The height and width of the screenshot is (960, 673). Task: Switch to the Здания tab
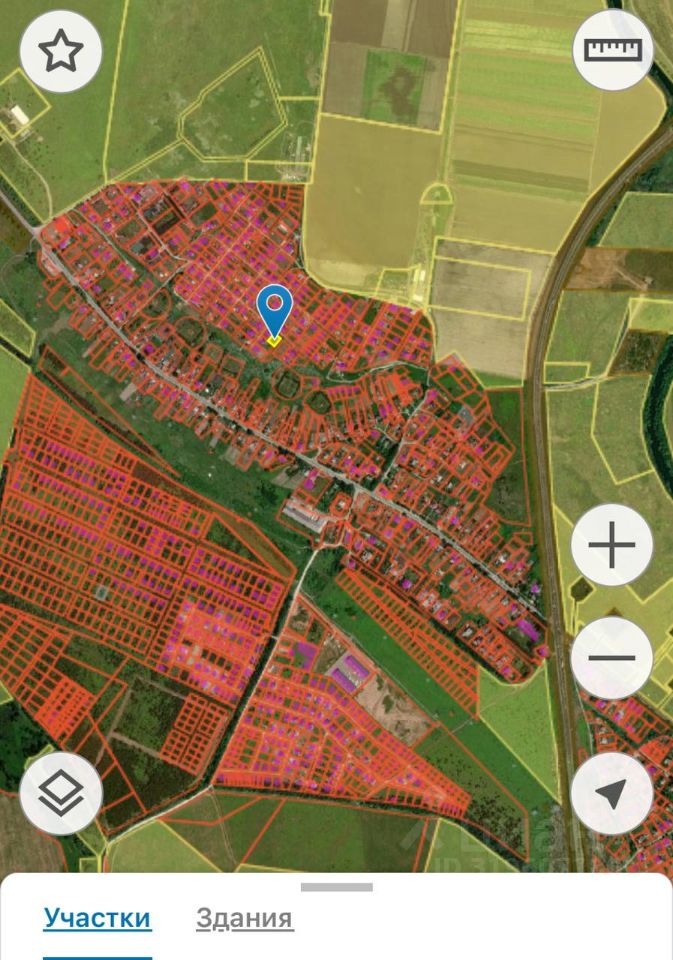click(244, 919)
